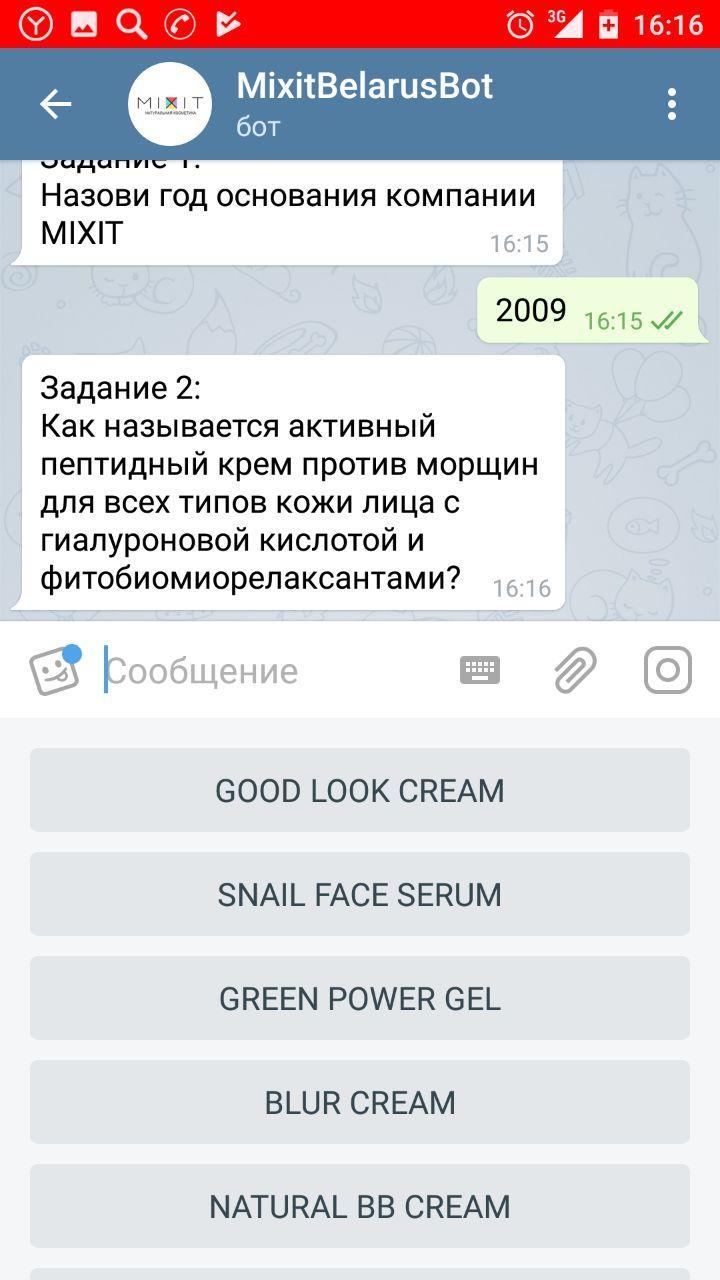This screenshot has height=1280, width=720.
Task: Focus the Сообщение message field
Action: pyautogui.click(x=270, y=671)
